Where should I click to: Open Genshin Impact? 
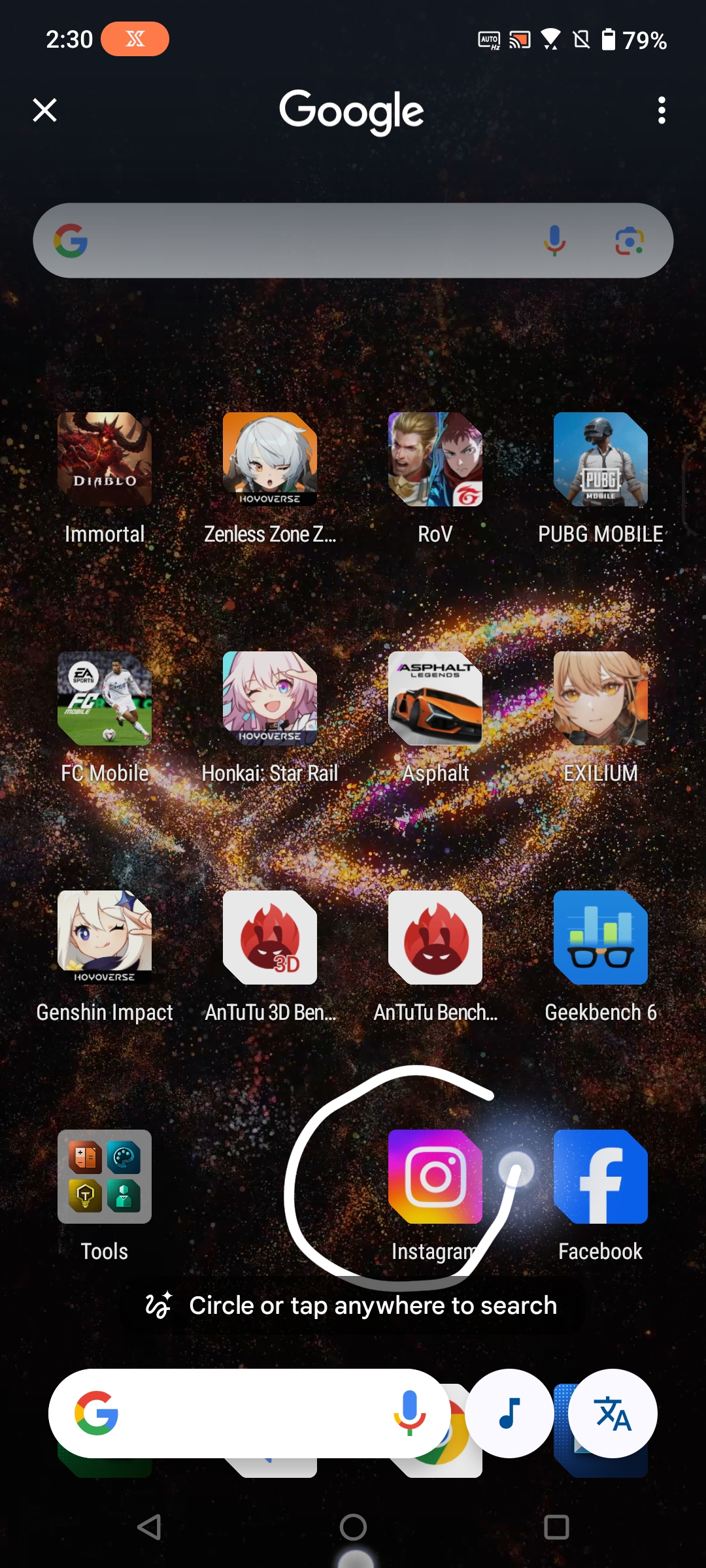pyautogui.click(x=105, y=938)
